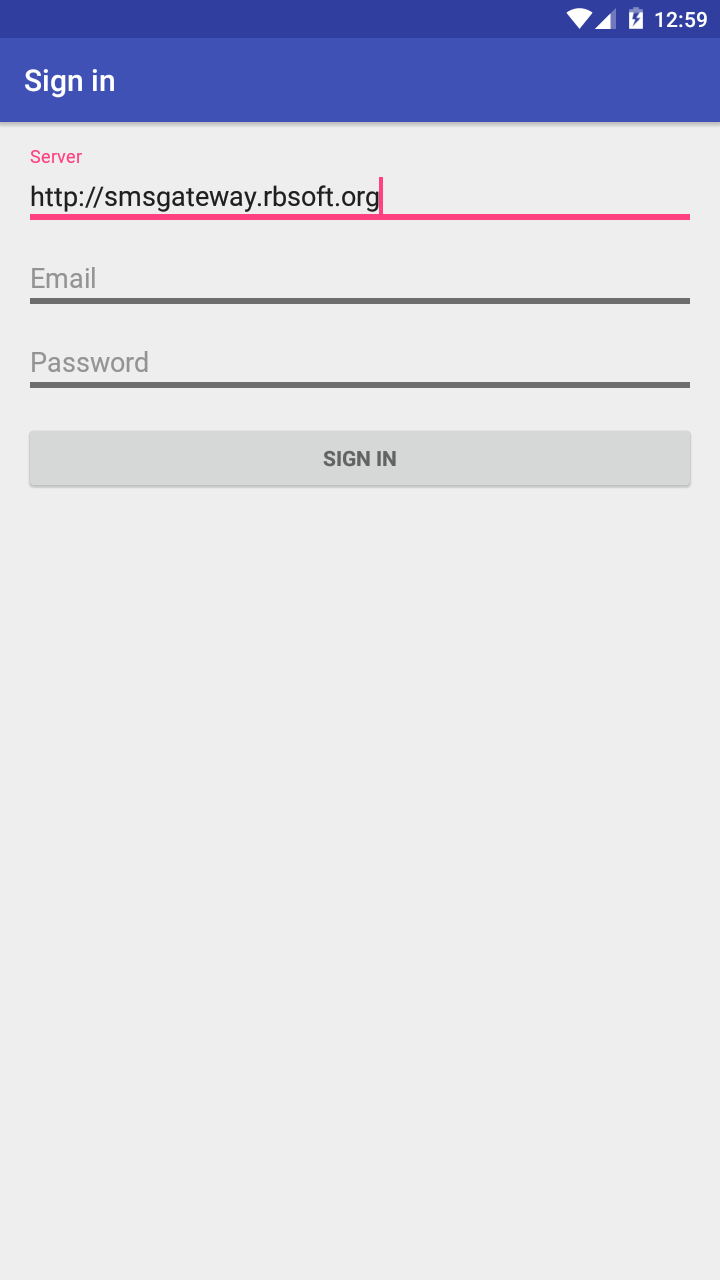This screenshot has width=720, height=1280.
Task: Focus the Email input field
Action: tap(360, 279)
